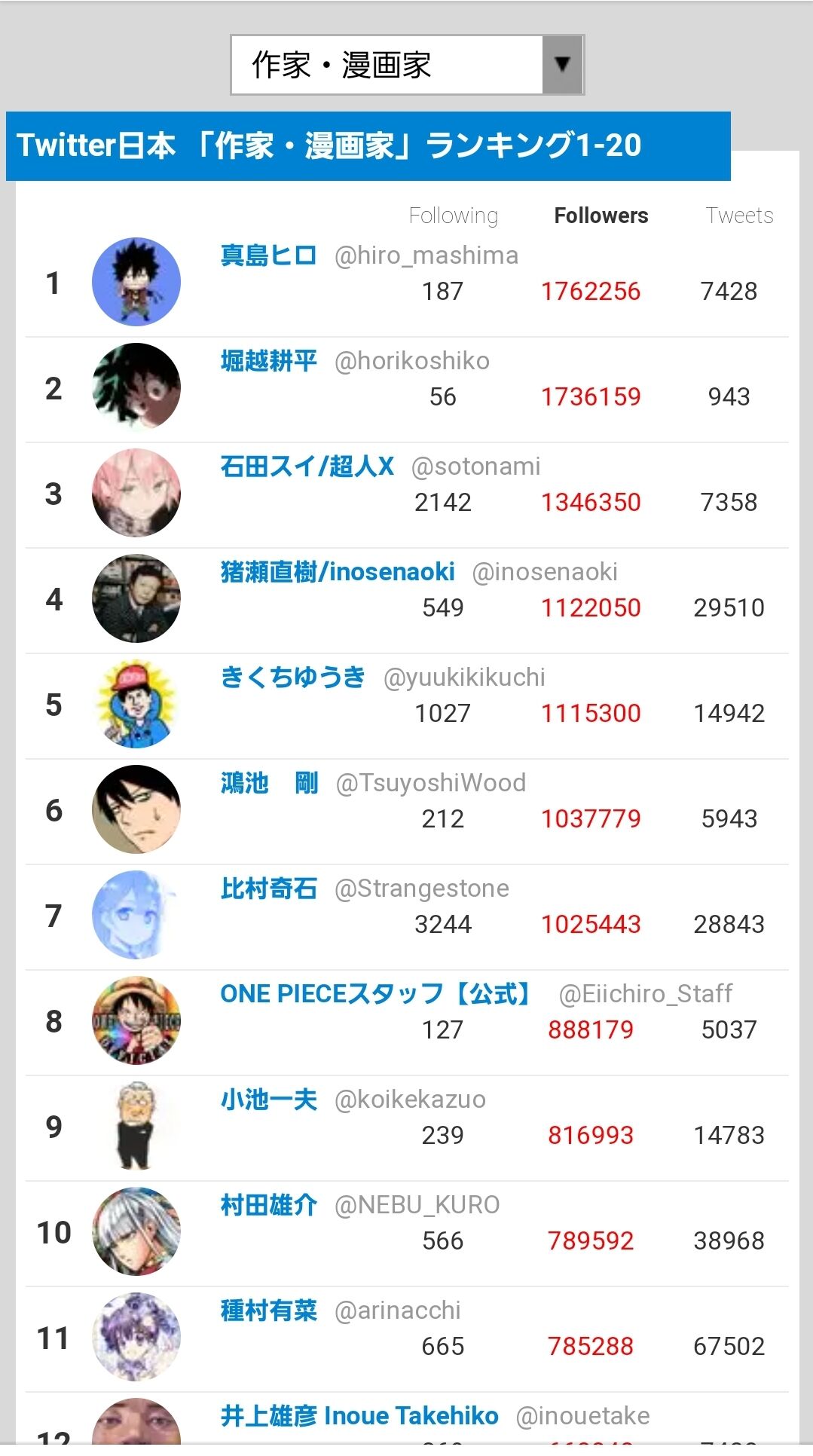This screenshot has width=813, height=1456.
Task: Tap the name 石田スイ/超人X
Action: (307, 466)
